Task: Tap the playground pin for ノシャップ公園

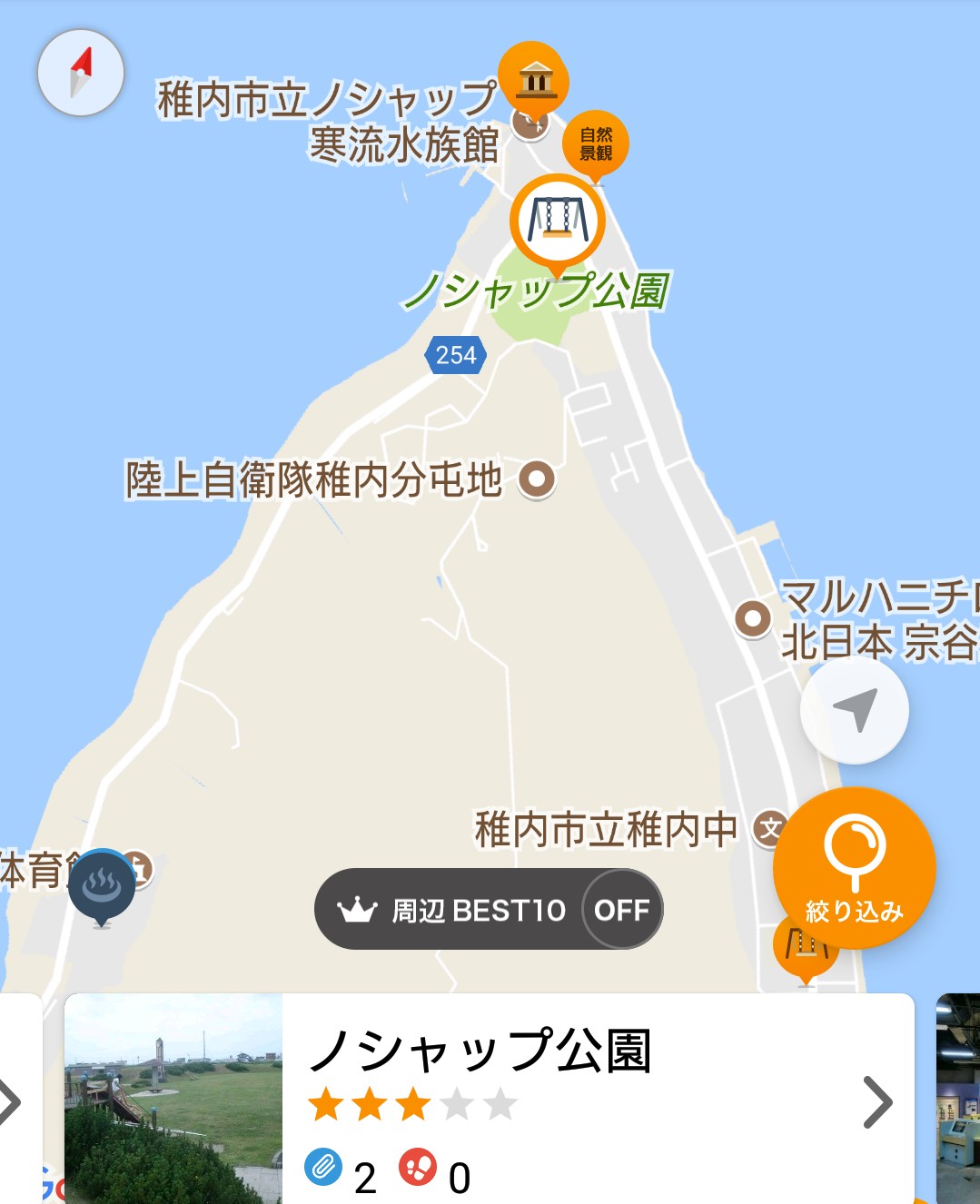Action: coord(557,221)
